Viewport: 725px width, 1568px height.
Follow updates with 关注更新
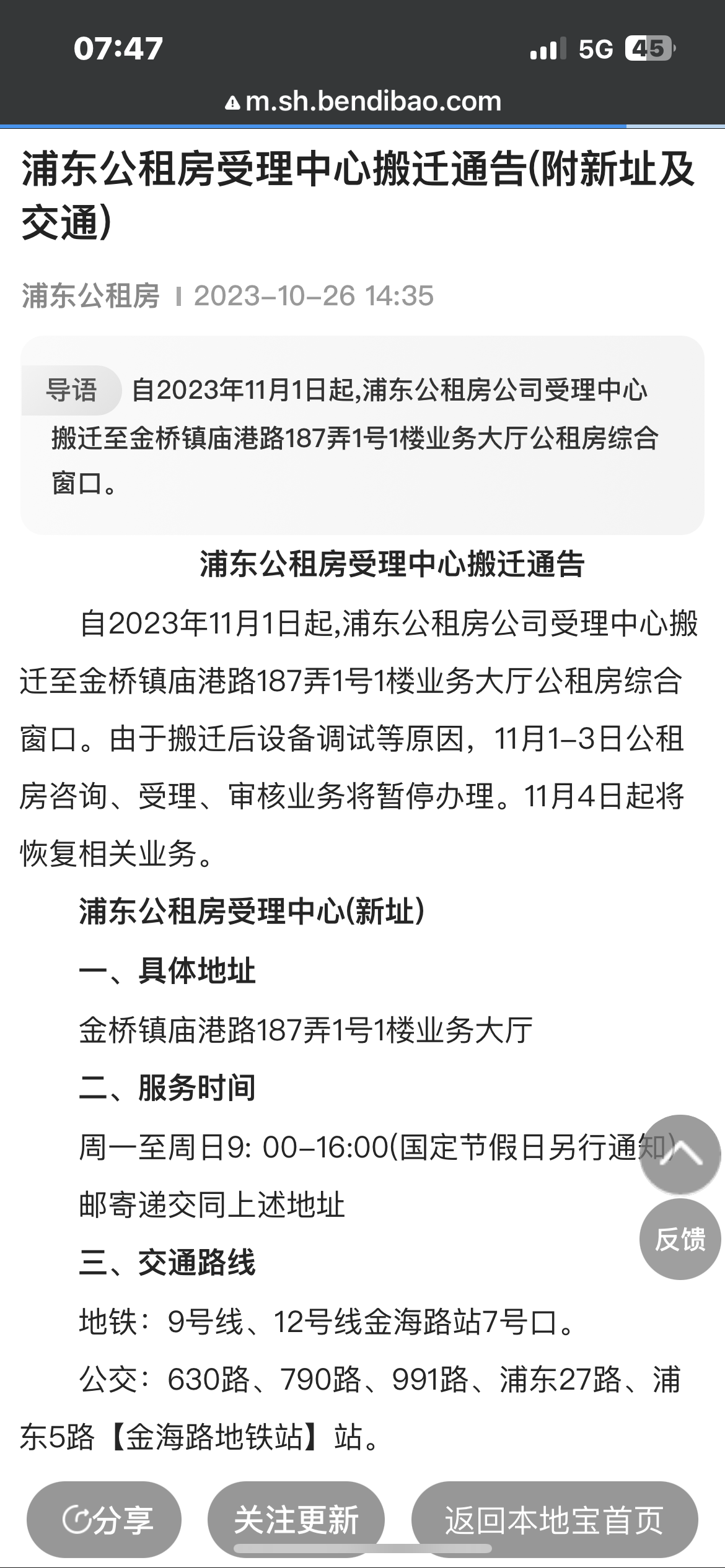point(296,1520)
